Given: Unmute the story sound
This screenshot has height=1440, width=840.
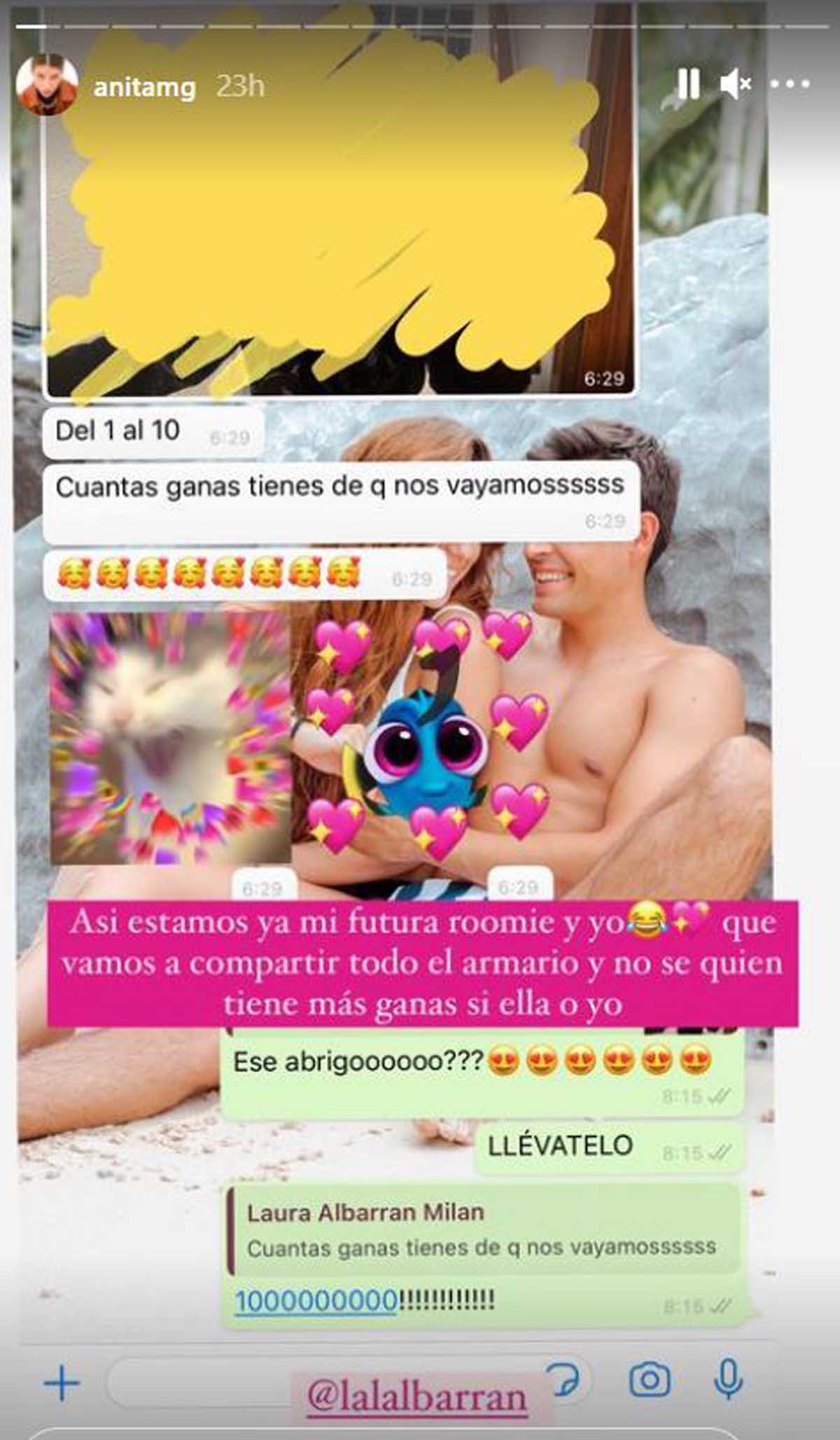Looking at the screenshot, I should coord(735,85).
